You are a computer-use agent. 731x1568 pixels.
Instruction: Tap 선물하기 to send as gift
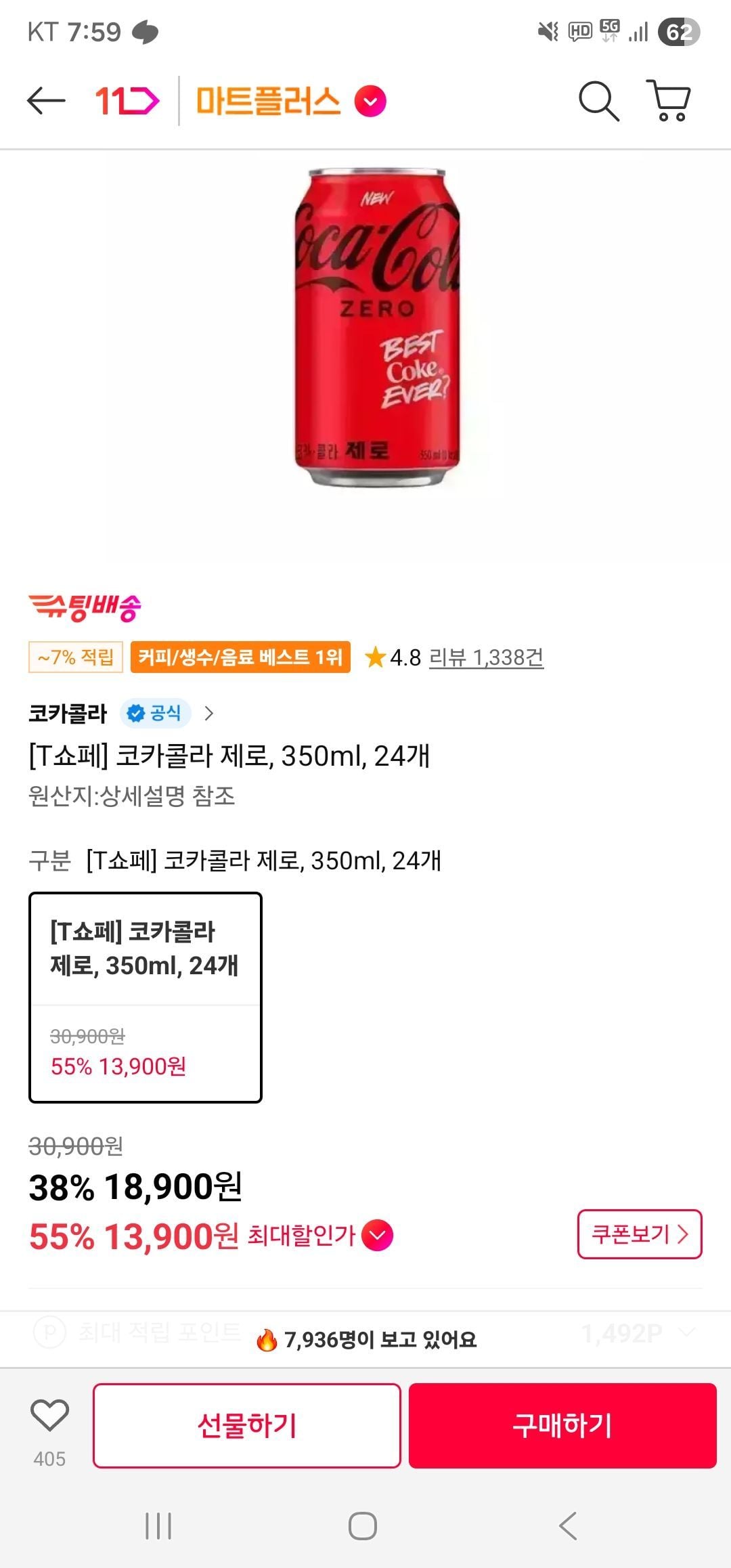click(246, 1425)
